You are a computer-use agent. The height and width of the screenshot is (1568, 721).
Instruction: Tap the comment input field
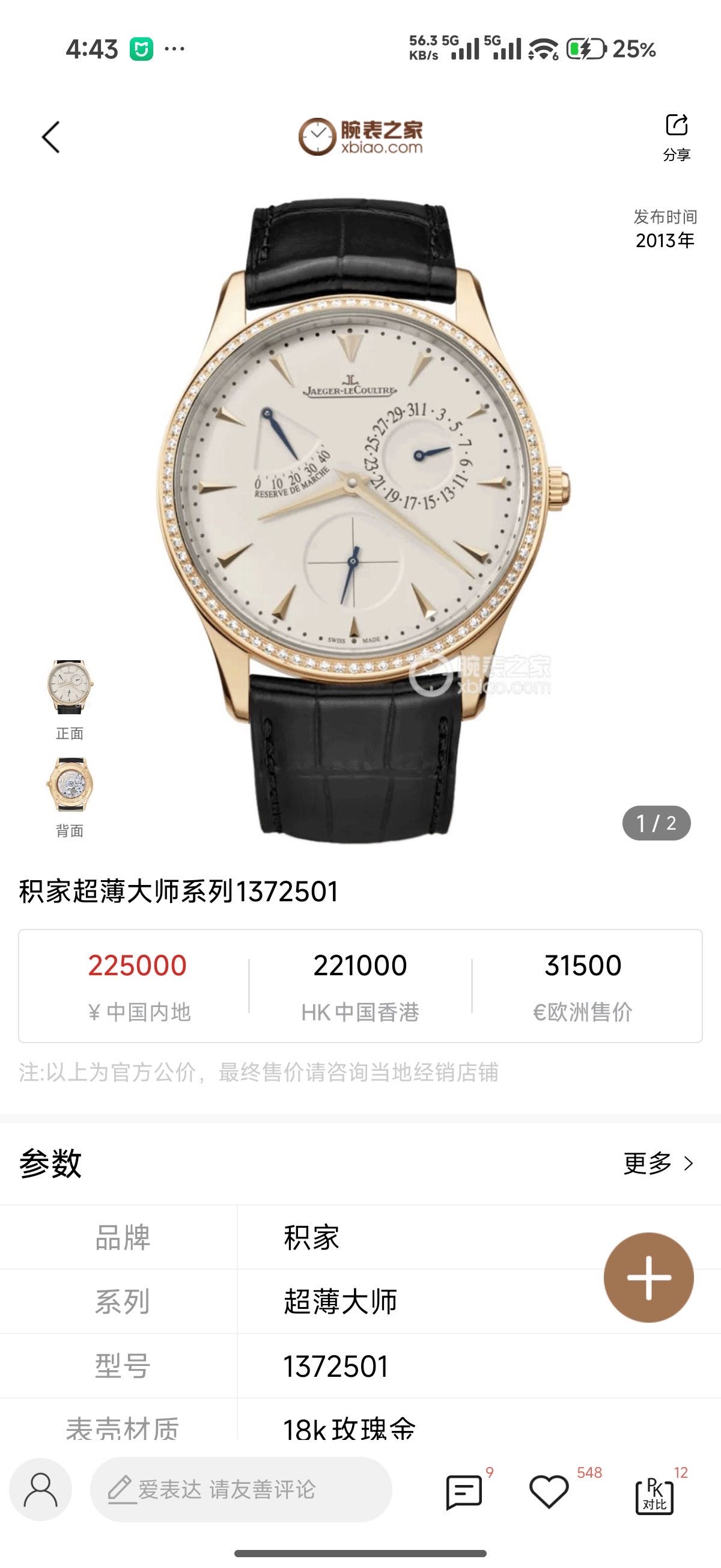point(241,1489)
